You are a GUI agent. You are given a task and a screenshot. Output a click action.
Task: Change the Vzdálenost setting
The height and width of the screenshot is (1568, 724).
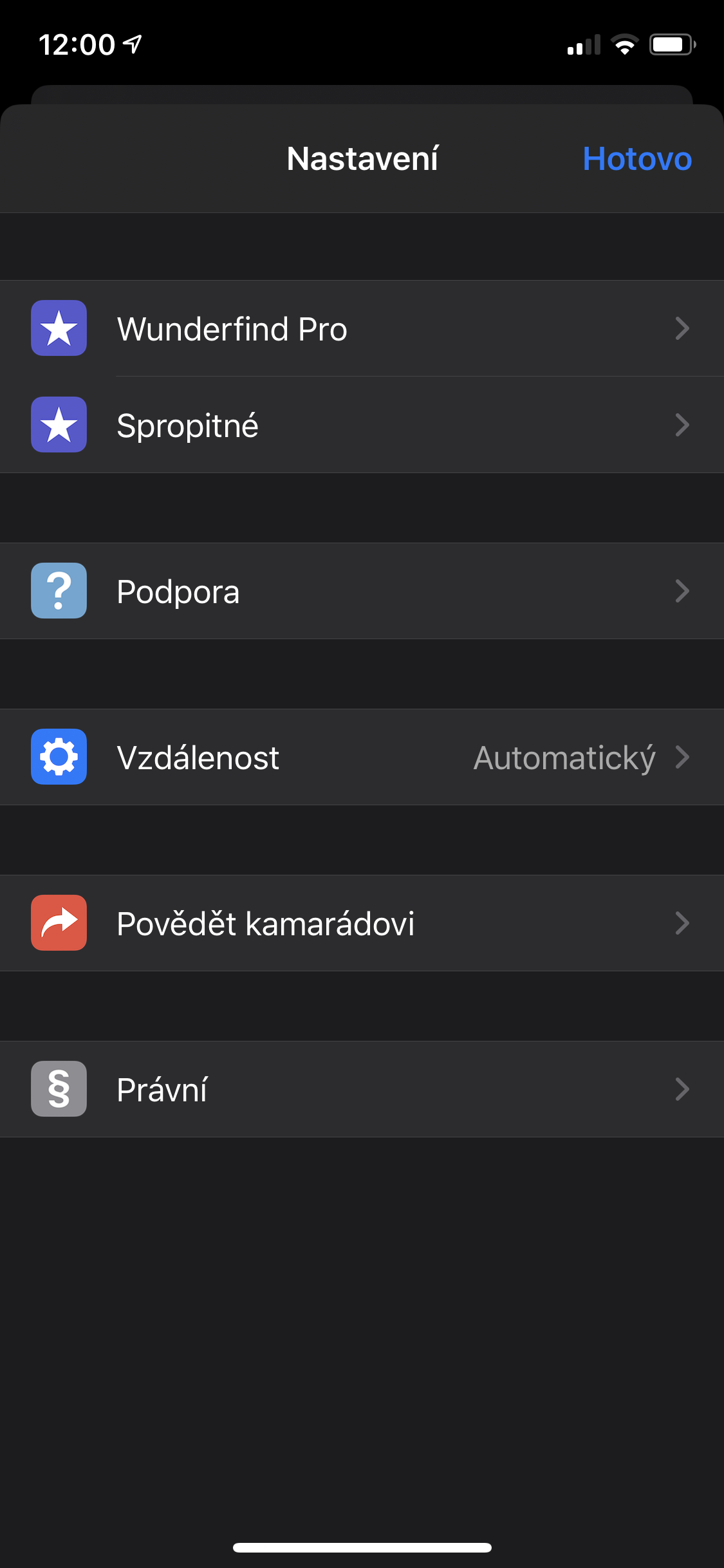pyautogui.click(x=362, y=758)
